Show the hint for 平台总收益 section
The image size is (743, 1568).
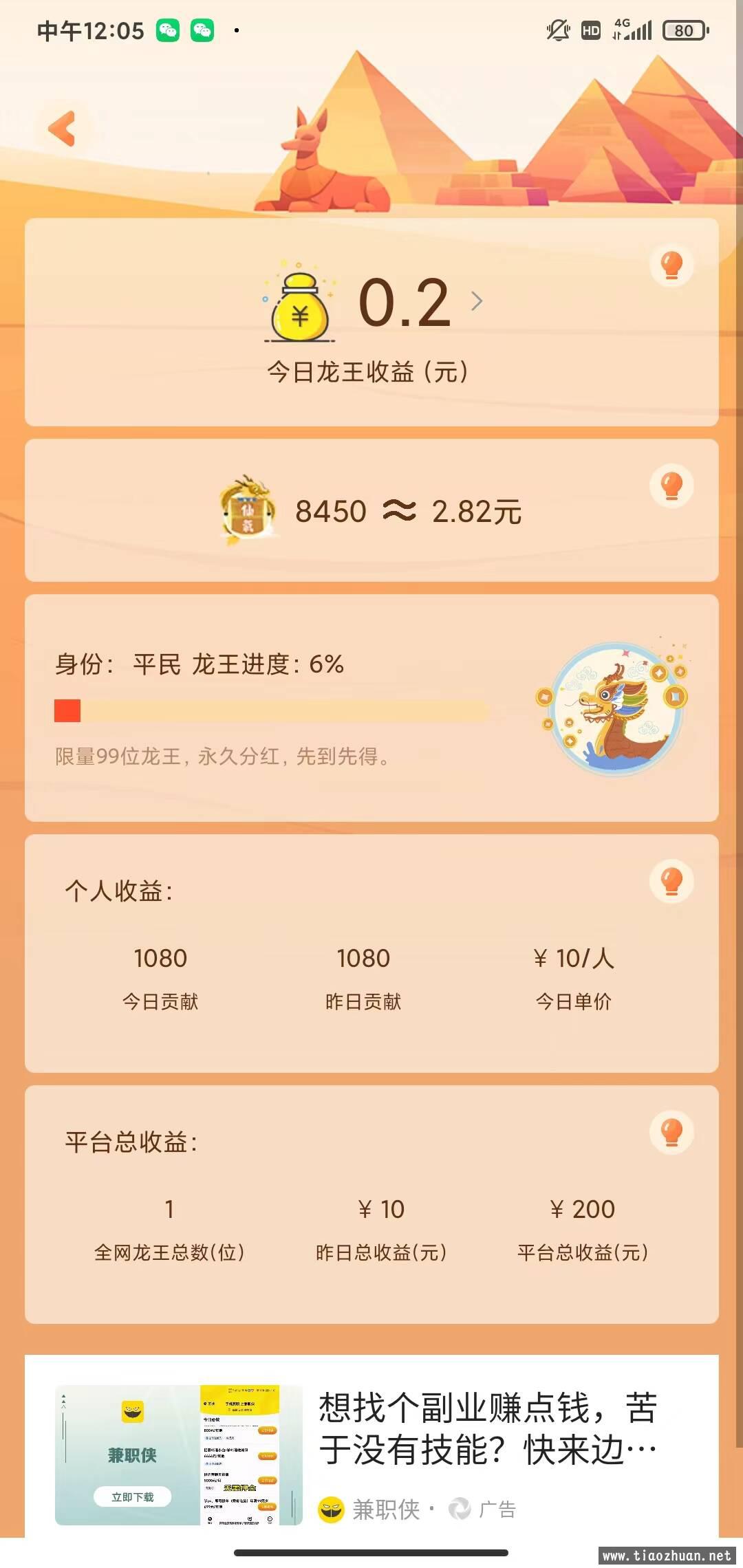pyautogui.click(x=671, y=1132)
